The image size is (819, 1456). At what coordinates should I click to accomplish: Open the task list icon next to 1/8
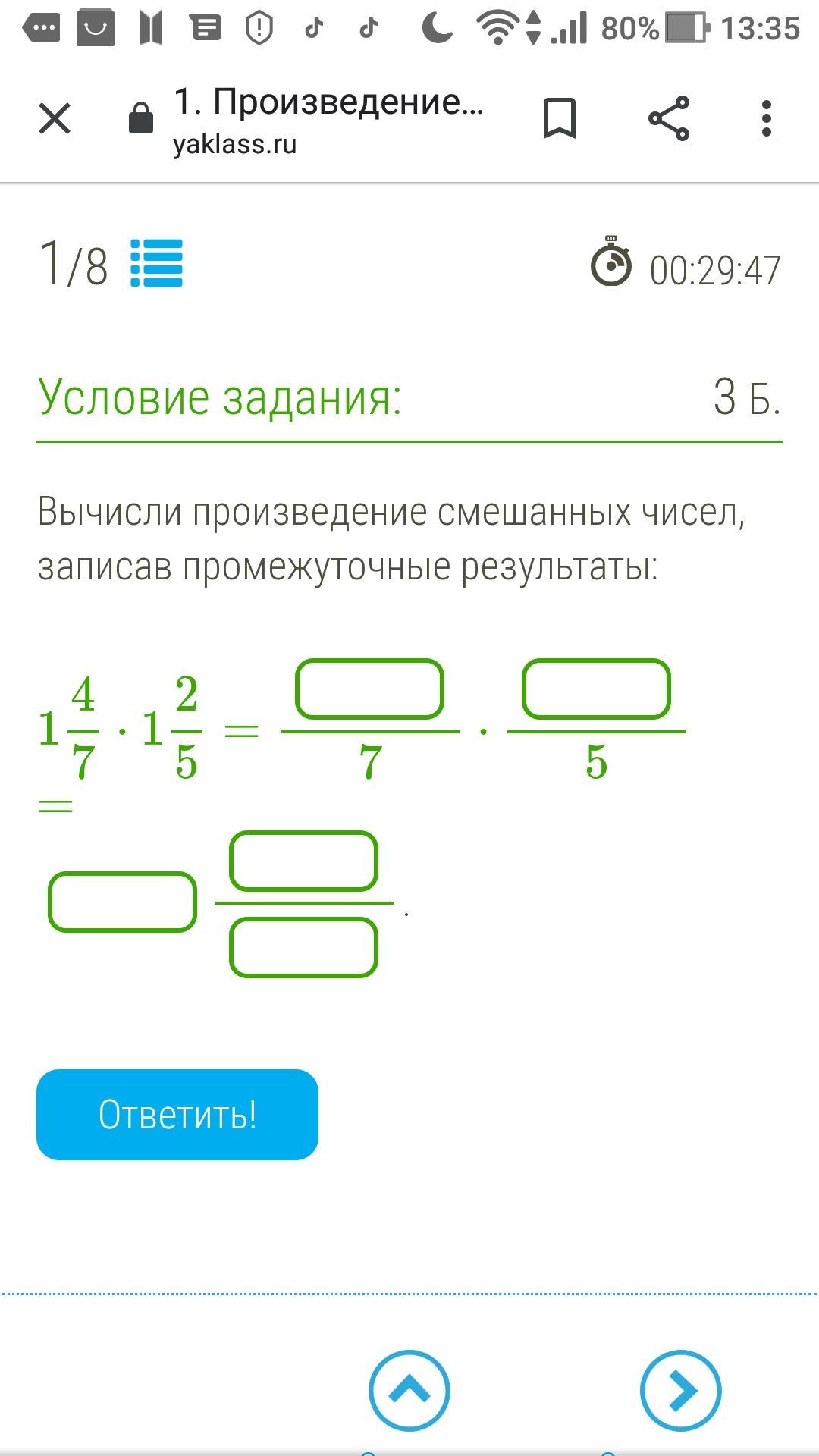pos(156,263)
